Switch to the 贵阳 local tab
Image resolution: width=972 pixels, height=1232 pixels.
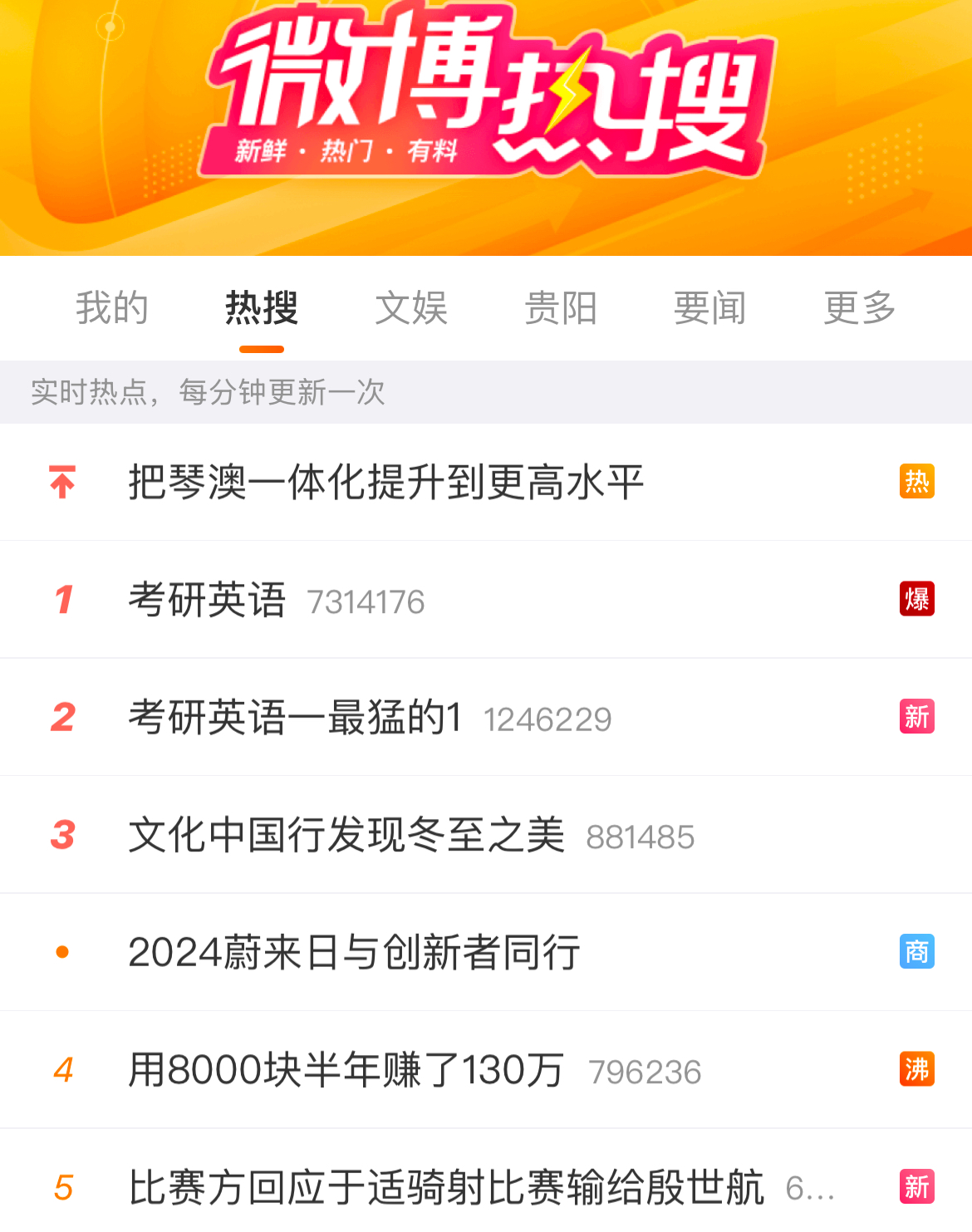[x=561, y=308]
